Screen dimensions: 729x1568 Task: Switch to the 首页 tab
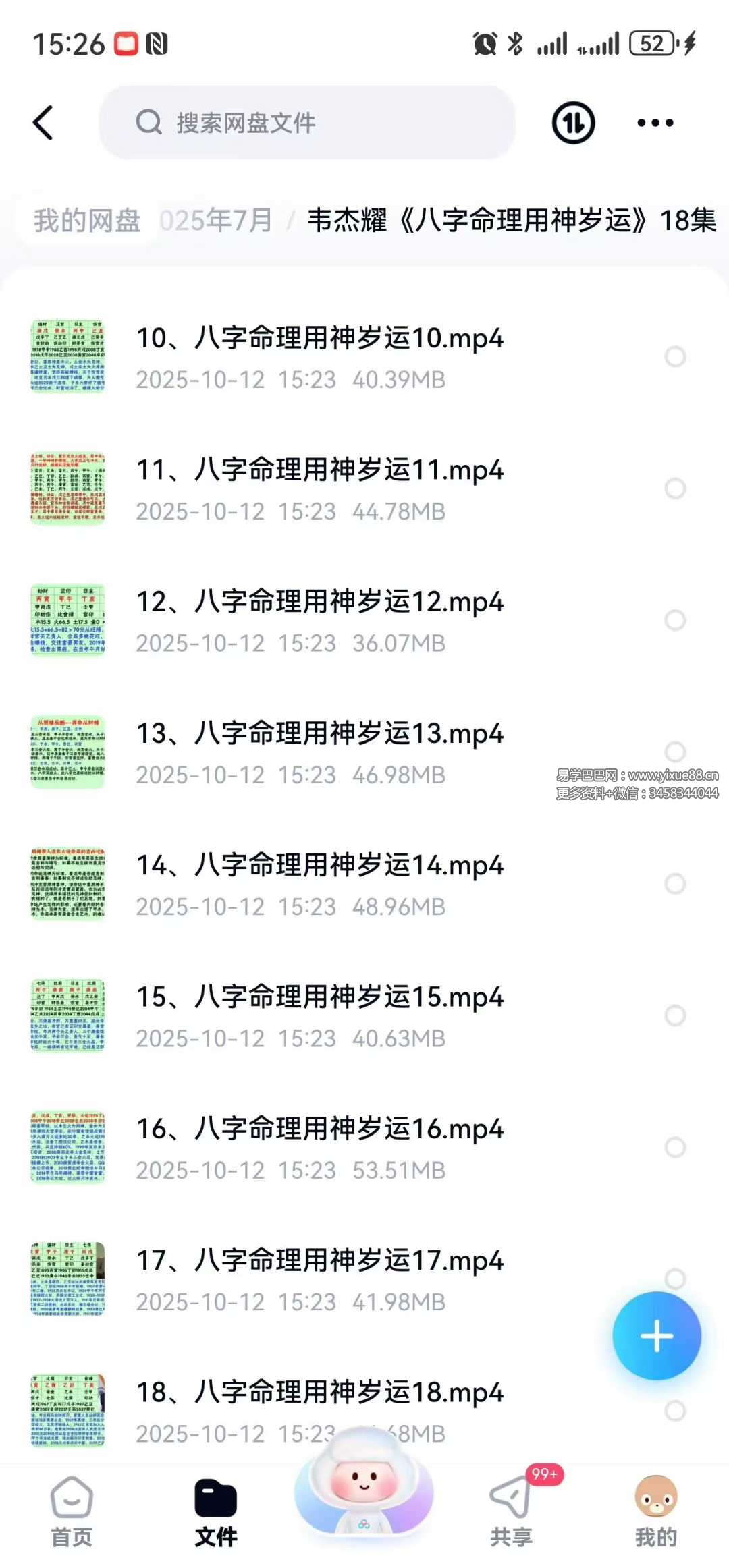pyautogui.click(x=72, y=1511)
